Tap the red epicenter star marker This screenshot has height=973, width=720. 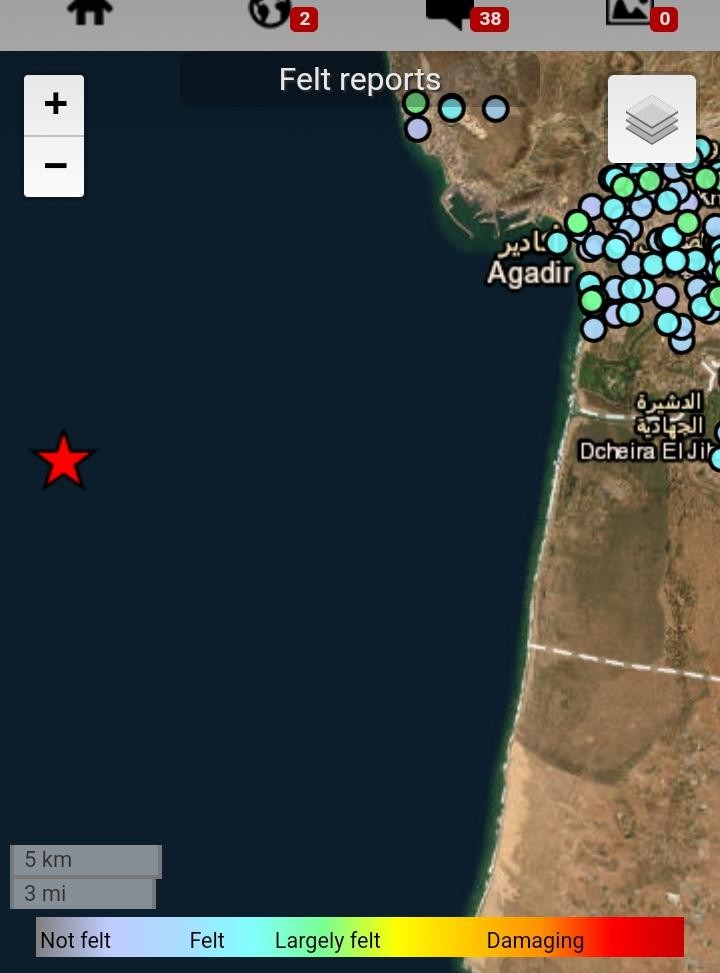click(64, 461)
